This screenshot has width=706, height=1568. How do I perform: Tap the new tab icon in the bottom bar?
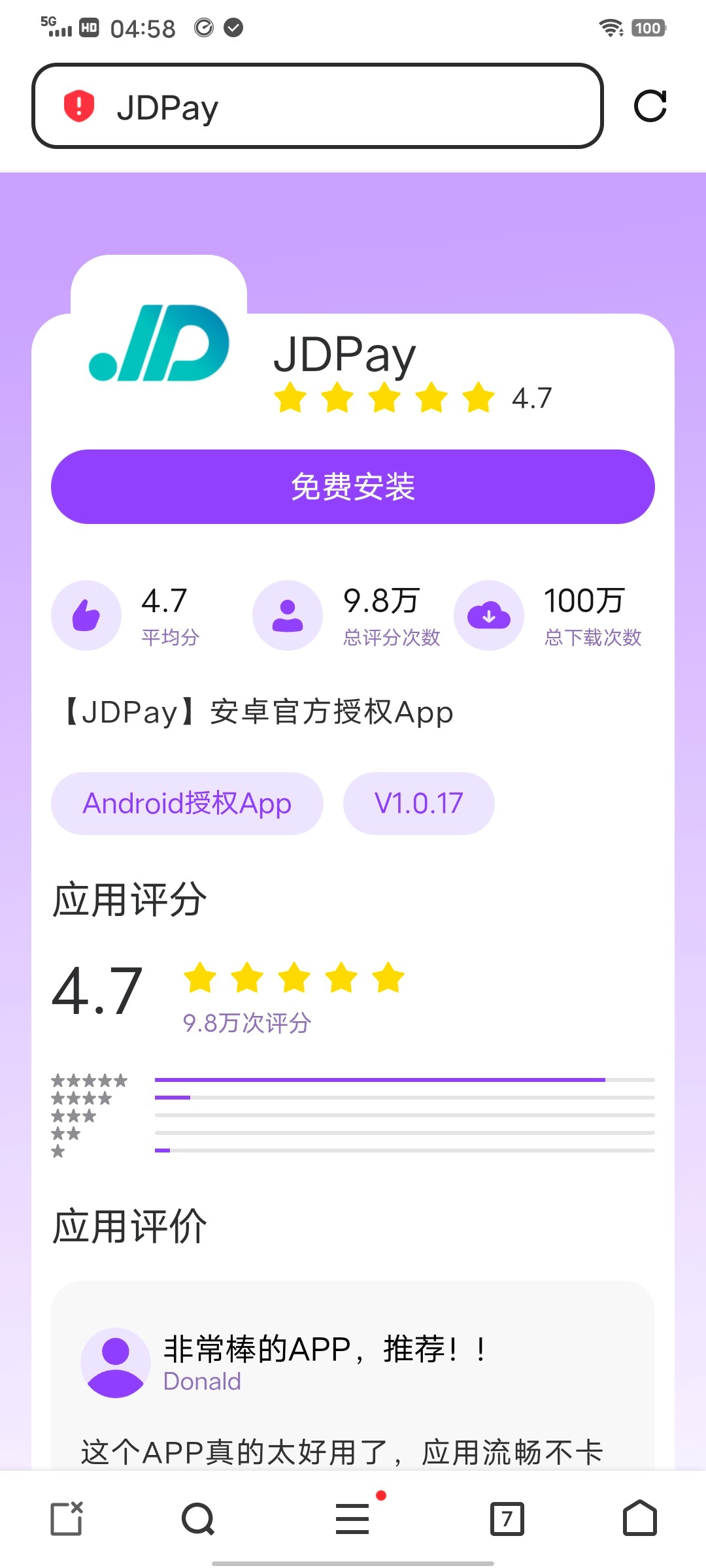(x=67, y=1518)
